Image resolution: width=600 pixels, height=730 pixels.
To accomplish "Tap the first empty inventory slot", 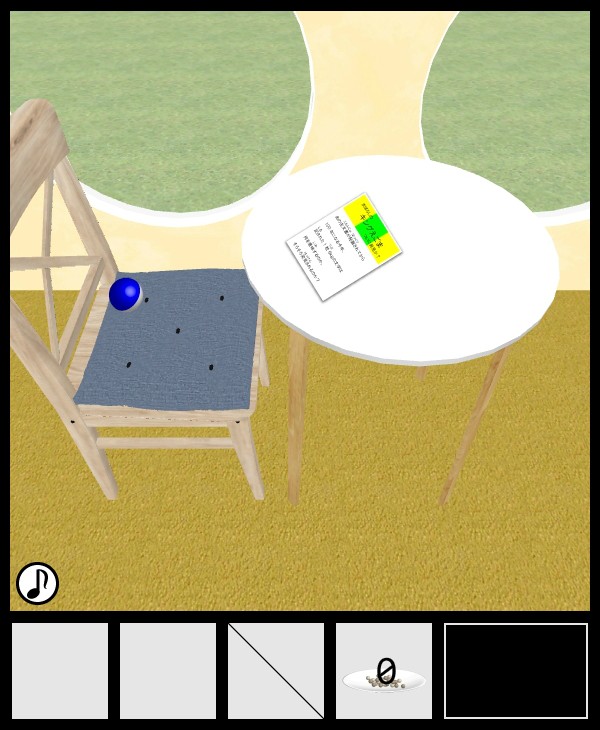I will (x=60, y=671).
